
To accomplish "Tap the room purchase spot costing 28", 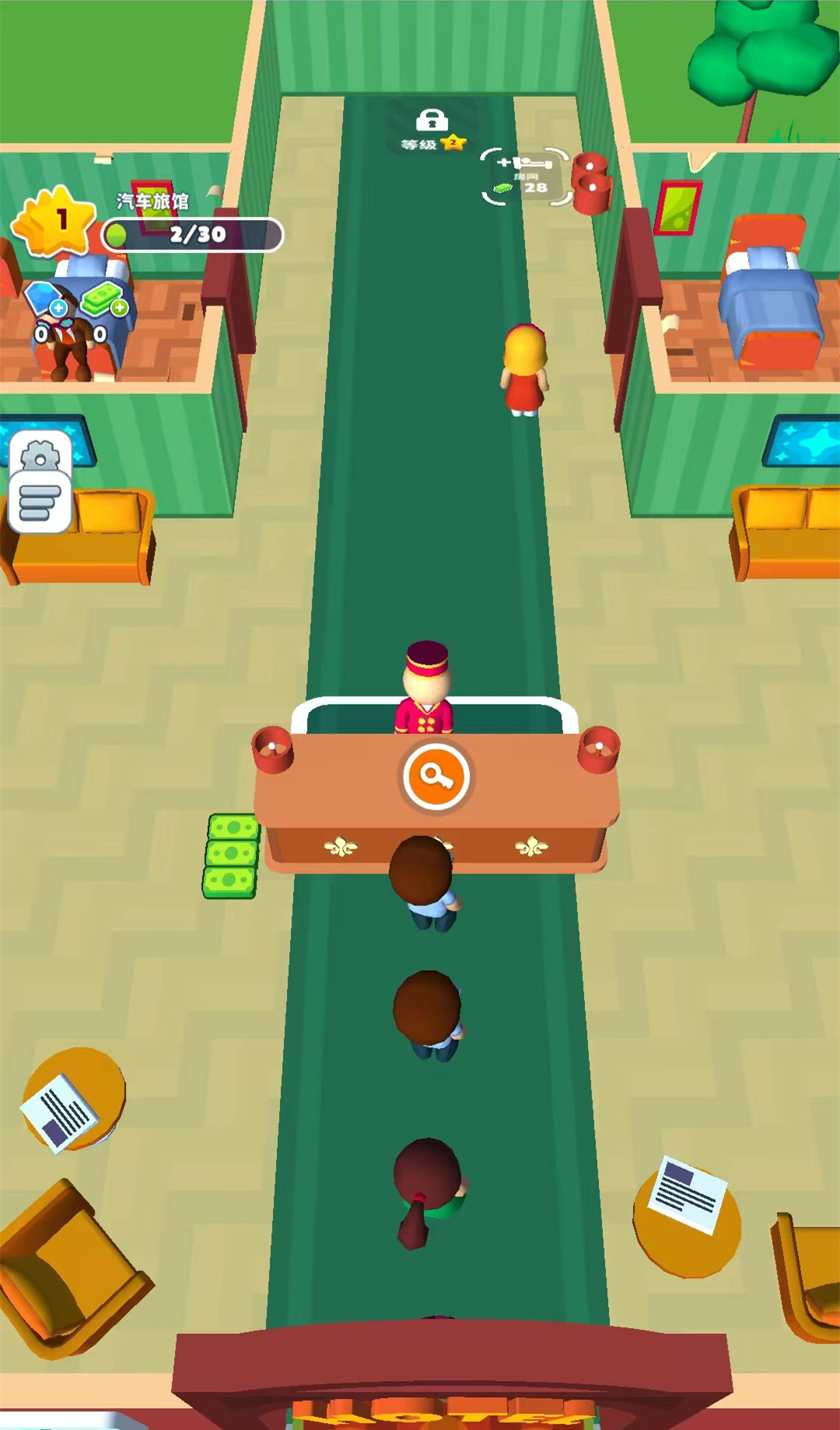I will point(525,177).
